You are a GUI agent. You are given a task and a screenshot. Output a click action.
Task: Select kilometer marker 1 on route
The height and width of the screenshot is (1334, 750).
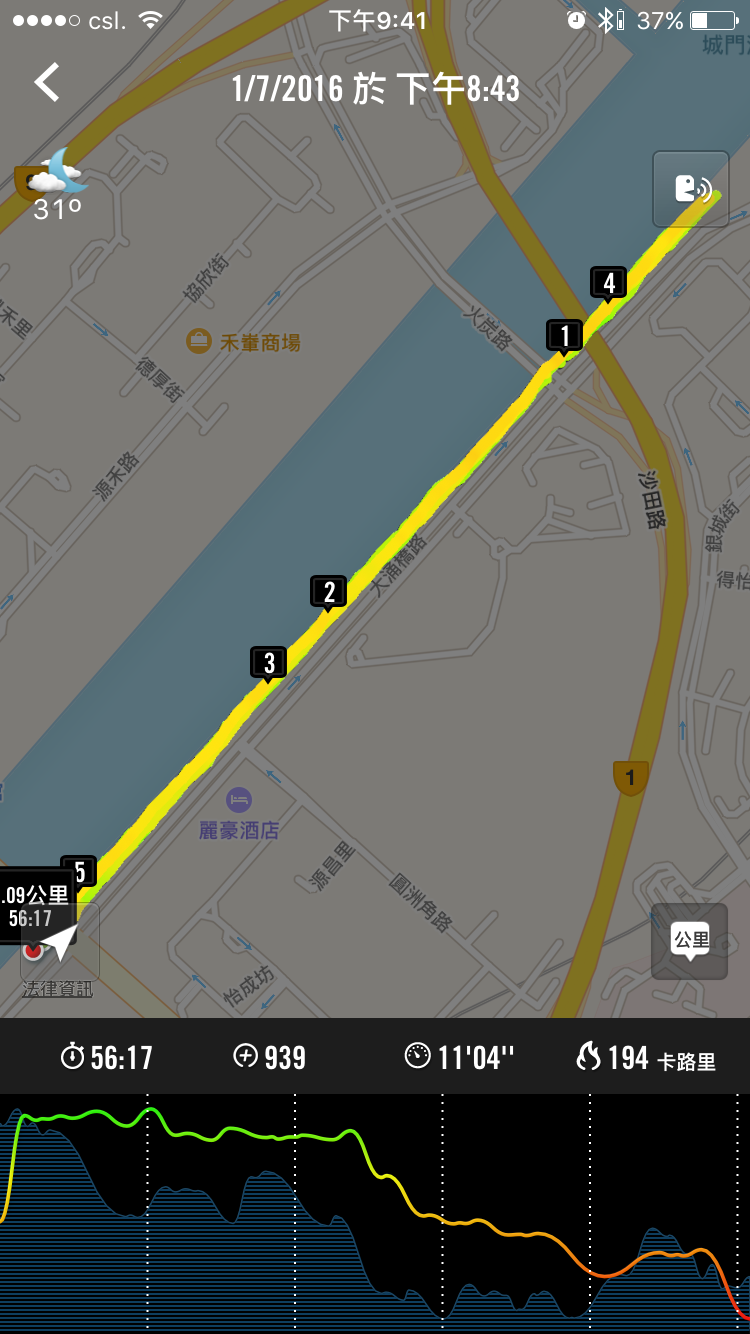pyautogui.click(x=565, y=335)
